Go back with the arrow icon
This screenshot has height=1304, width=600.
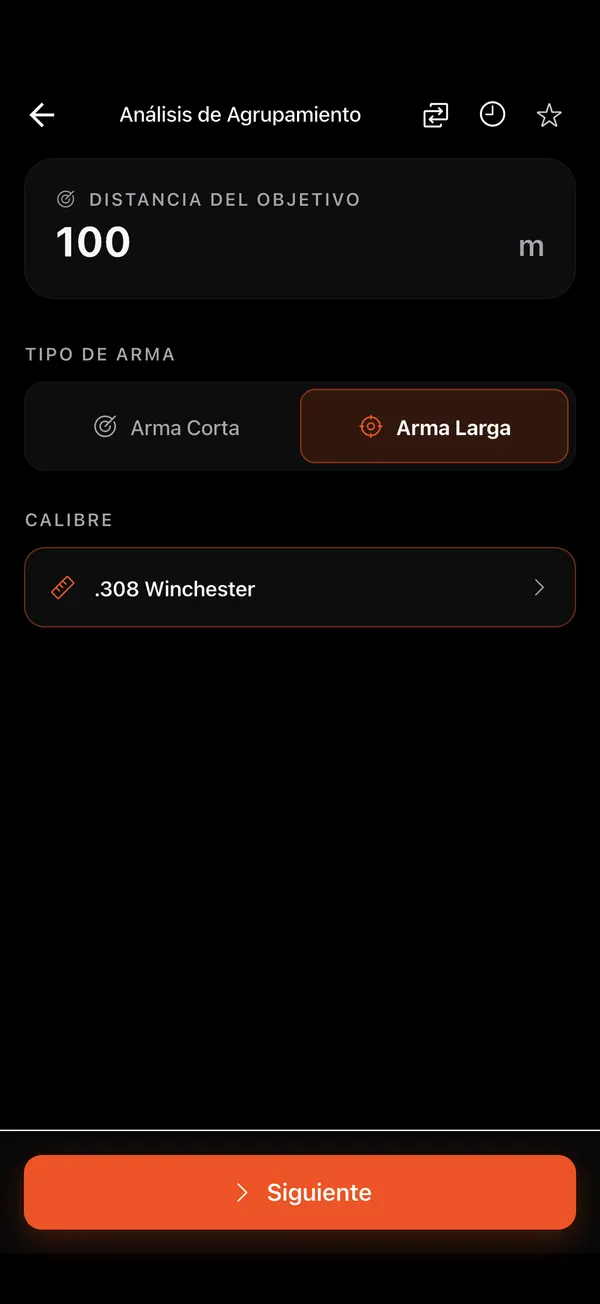(42, 115)
